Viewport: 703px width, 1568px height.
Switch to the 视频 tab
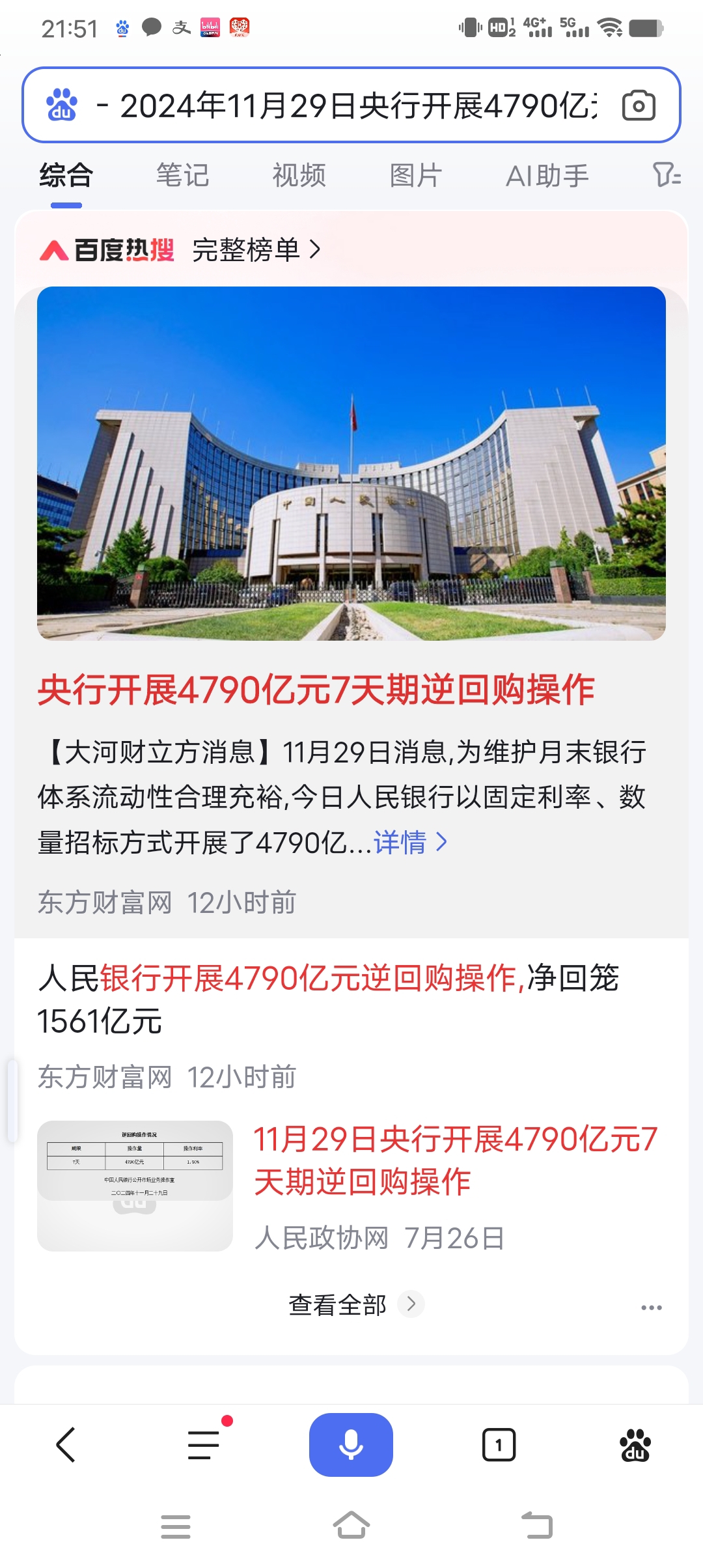[x=298, y=175]
